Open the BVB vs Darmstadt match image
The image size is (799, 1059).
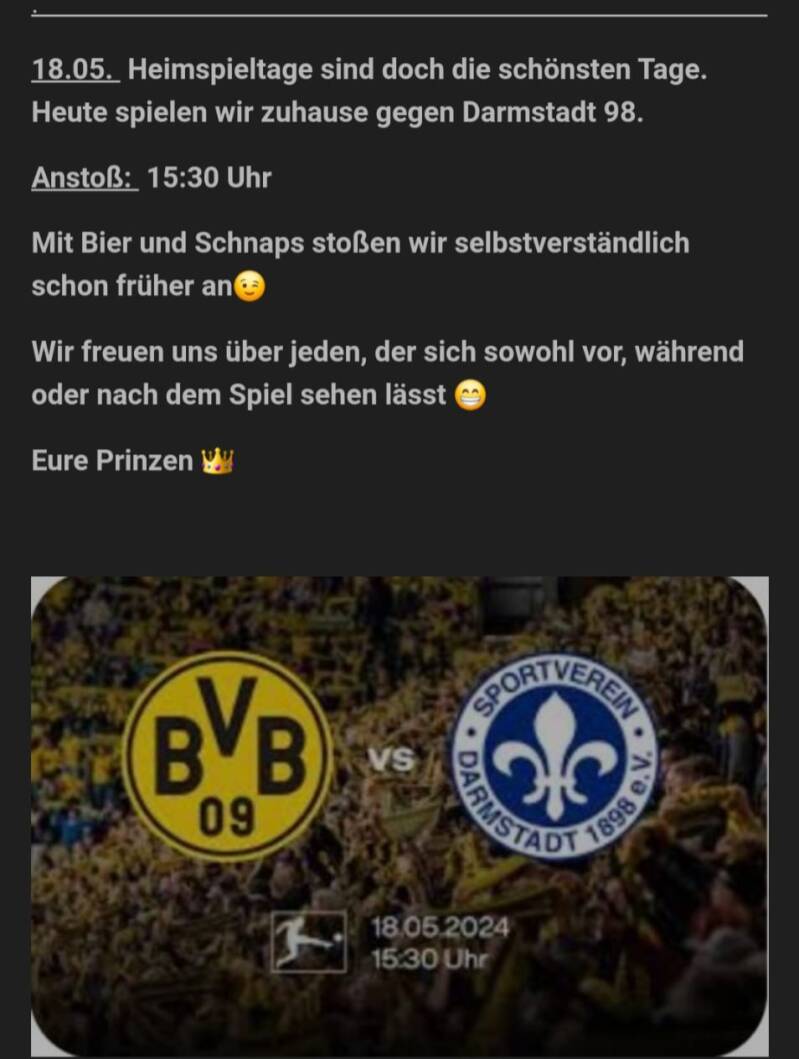click(x=399, y=815)
